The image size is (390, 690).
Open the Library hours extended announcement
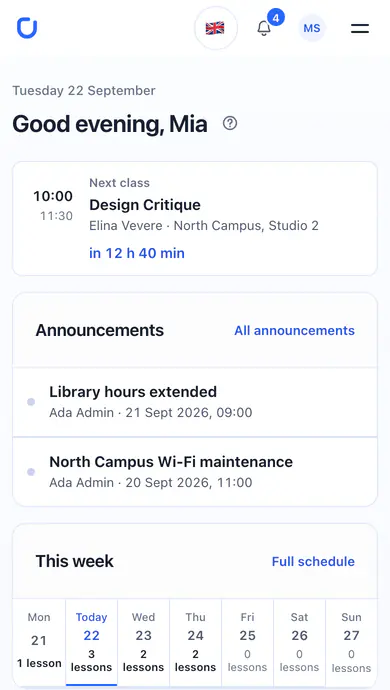195,402
